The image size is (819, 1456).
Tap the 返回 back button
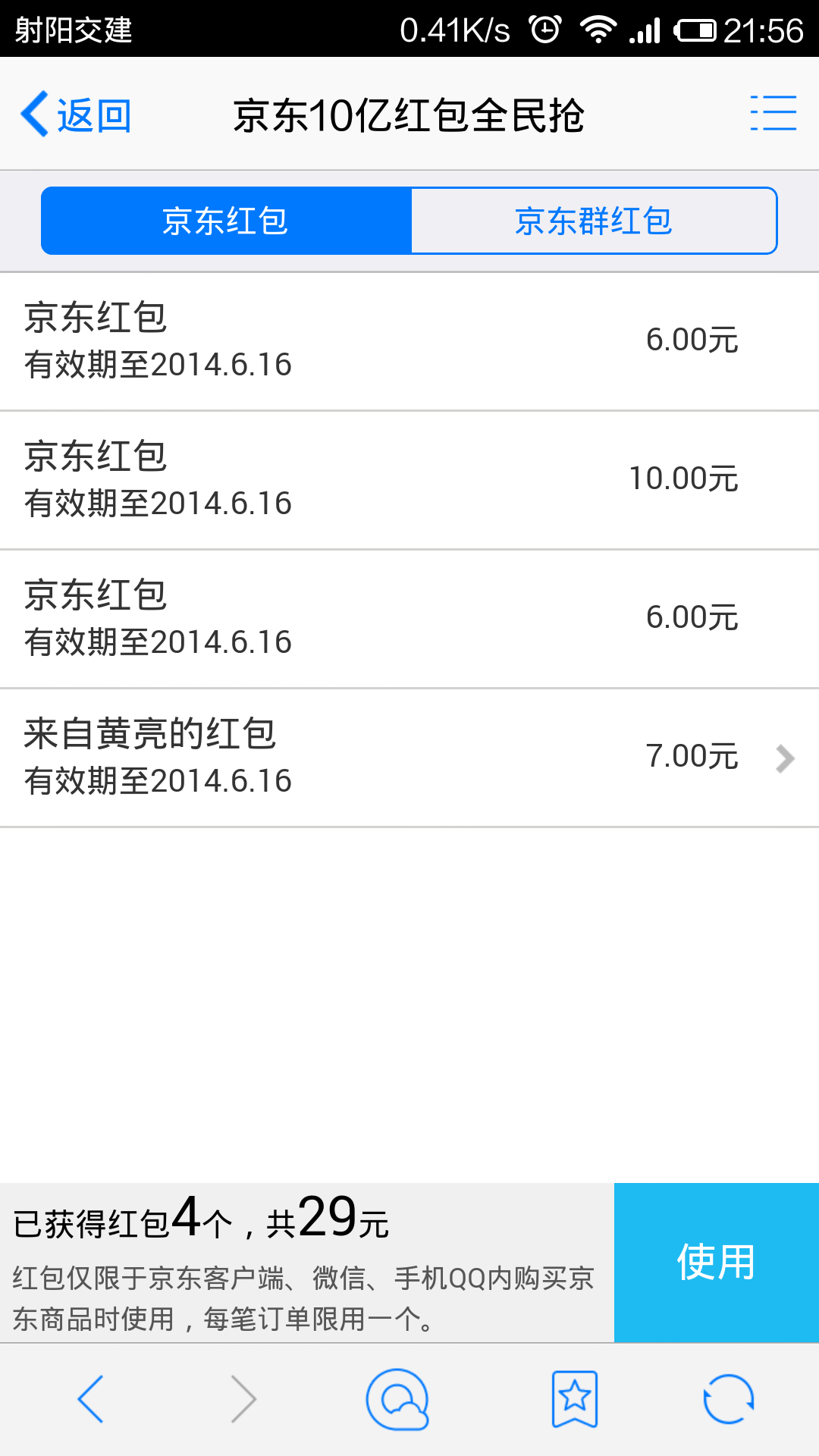(77, 115)
